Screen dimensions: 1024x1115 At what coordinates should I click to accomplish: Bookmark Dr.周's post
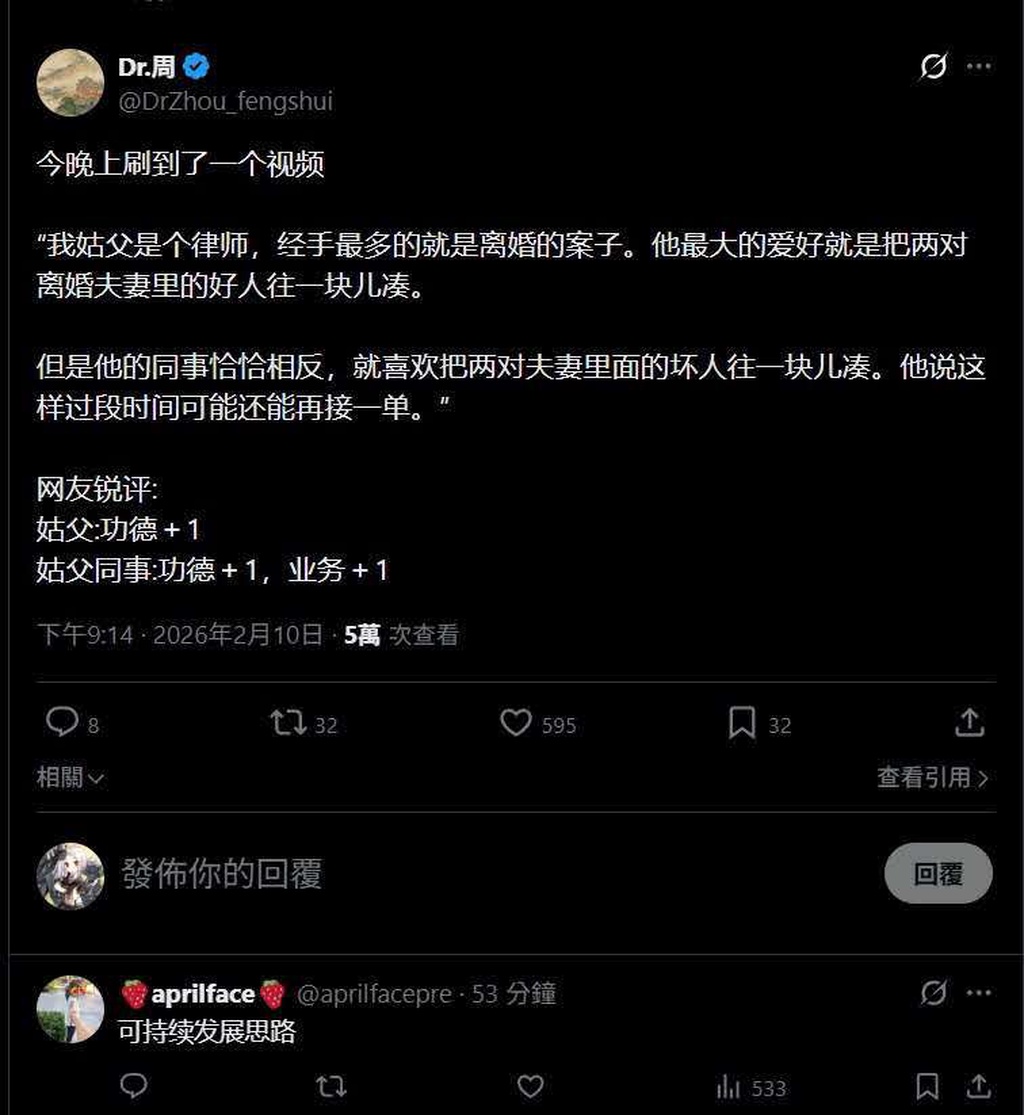(x=742, y=722)
